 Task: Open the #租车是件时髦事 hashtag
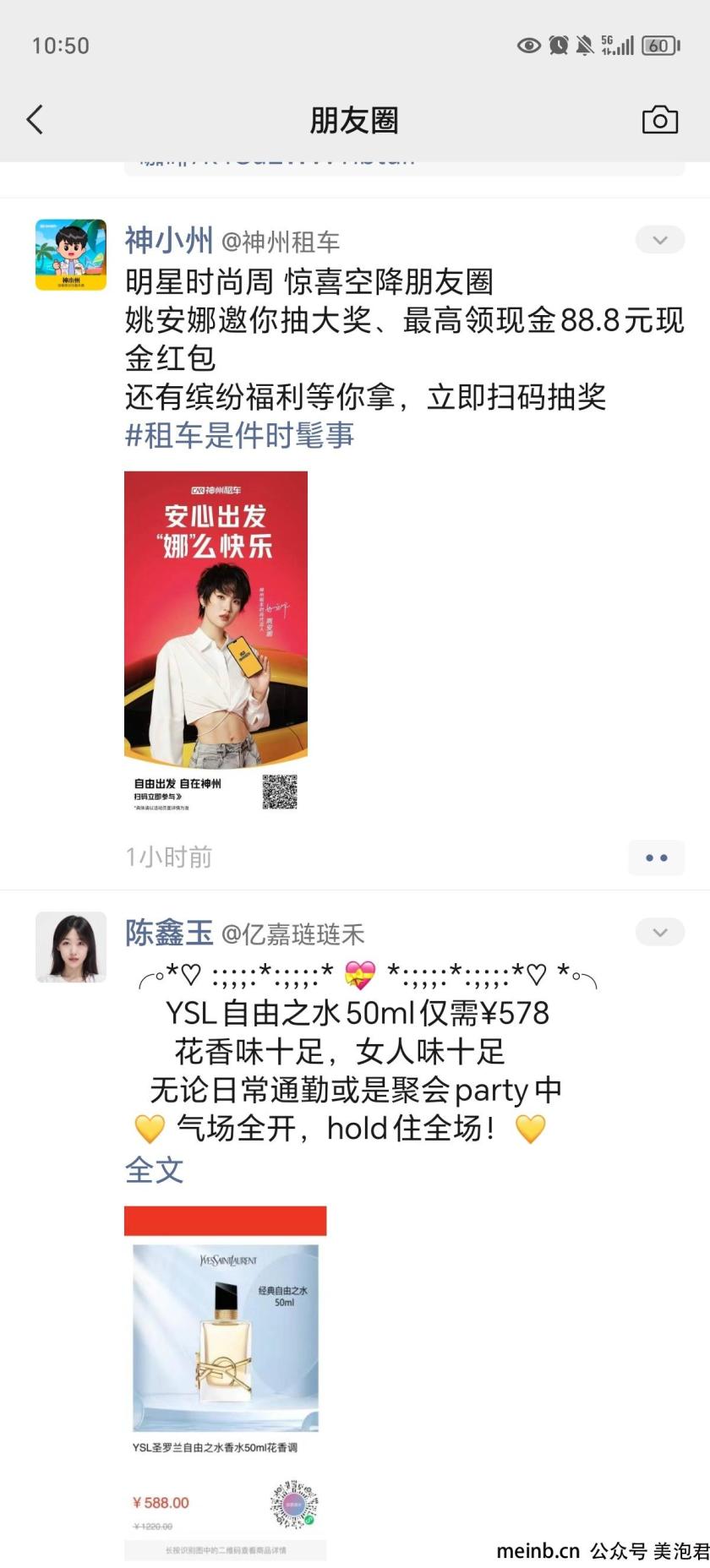[x=240, y=435]
